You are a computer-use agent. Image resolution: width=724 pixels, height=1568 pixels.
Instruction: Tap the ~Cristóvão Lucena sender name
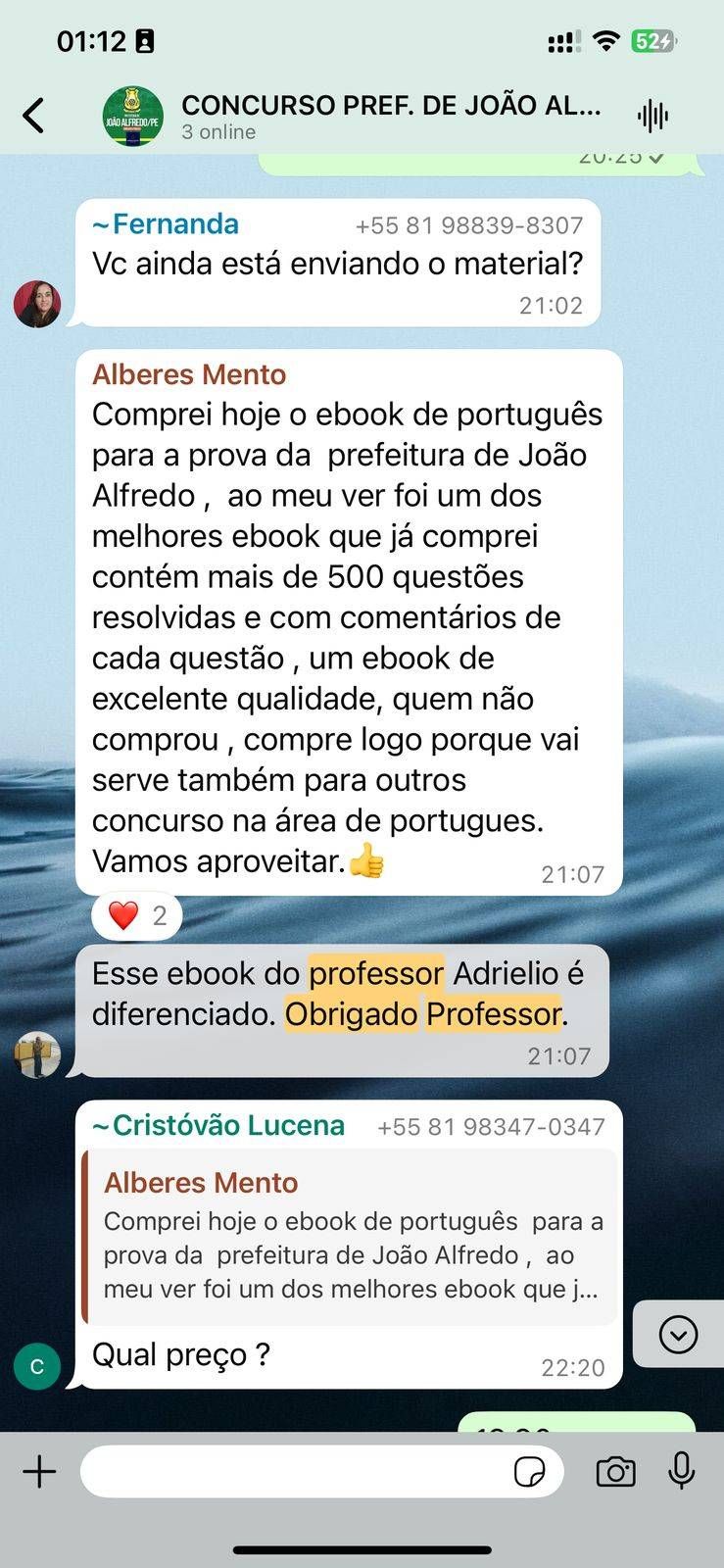(218, 1126)
